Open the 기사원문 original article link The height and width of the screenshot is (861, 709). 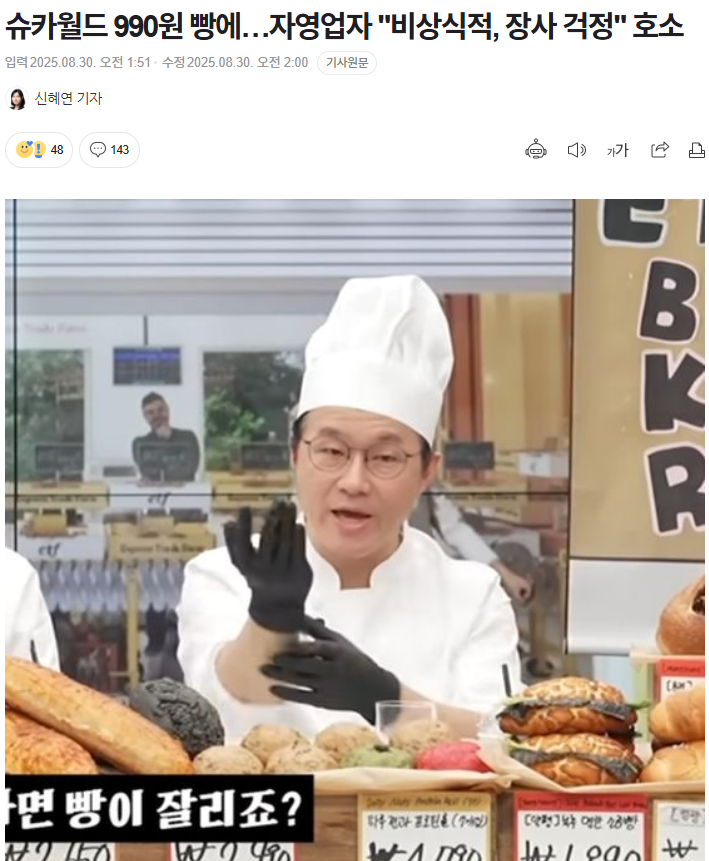point(347,62)
